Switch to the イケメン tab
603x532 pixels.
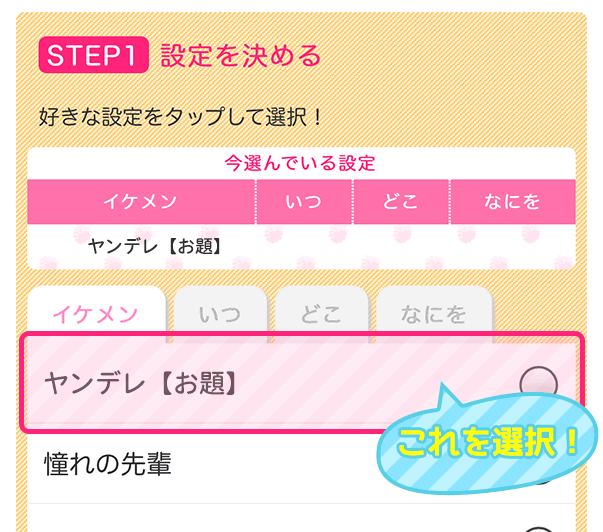coord(95,313)
